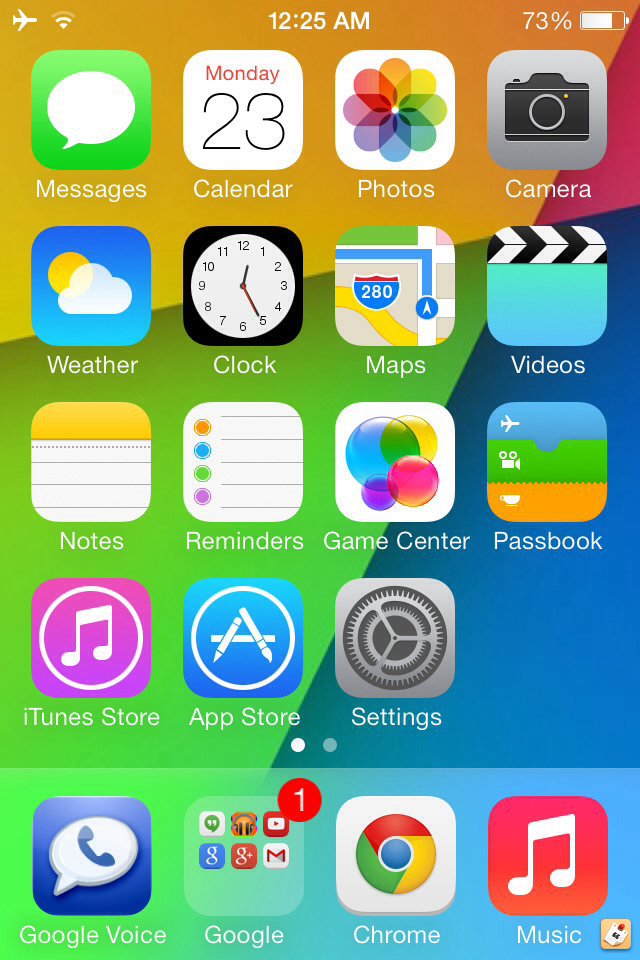
Task: Open the Photos app
Action: click(395, 110)
